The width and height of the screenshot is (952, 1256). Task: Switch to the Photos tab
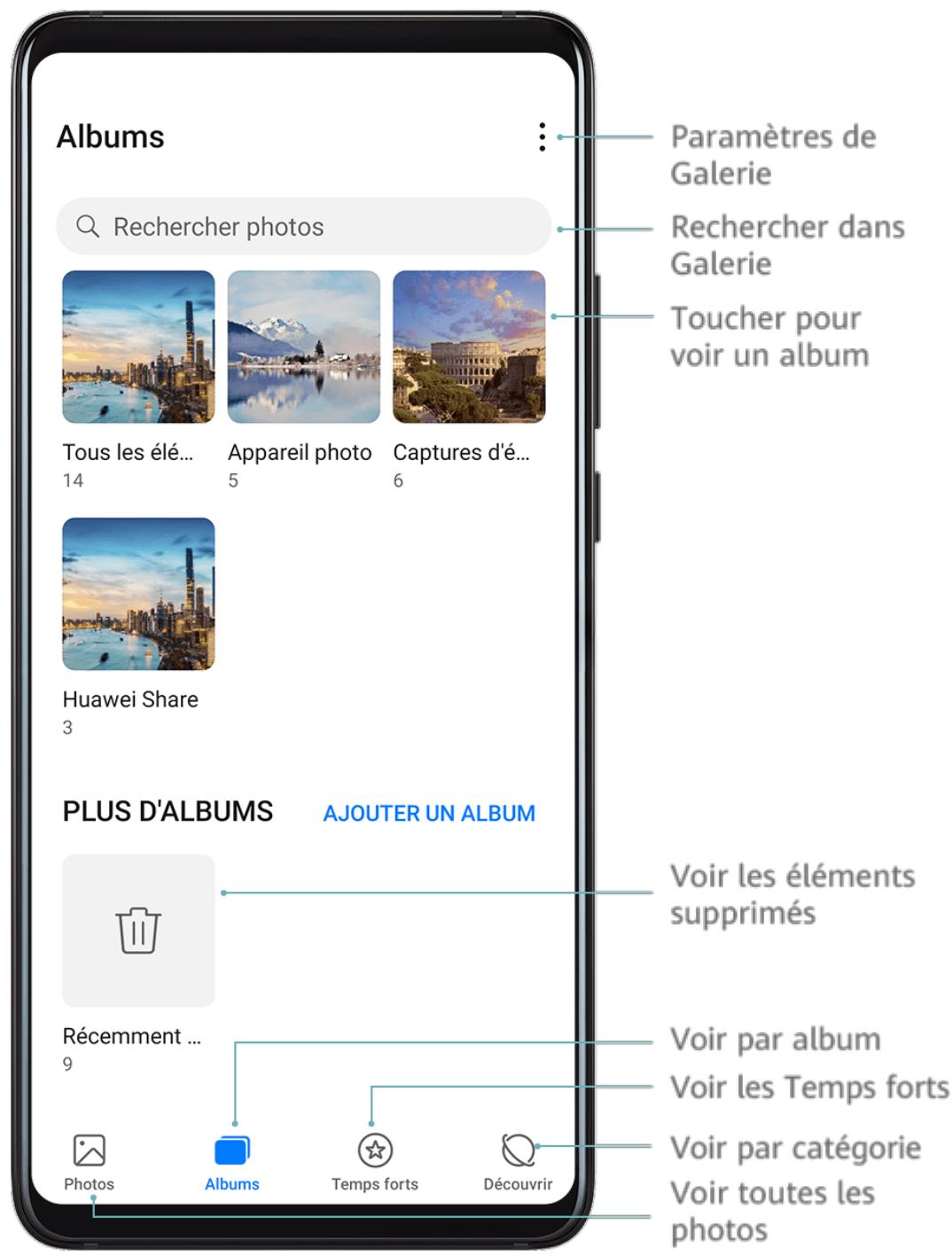(89, 1183)
